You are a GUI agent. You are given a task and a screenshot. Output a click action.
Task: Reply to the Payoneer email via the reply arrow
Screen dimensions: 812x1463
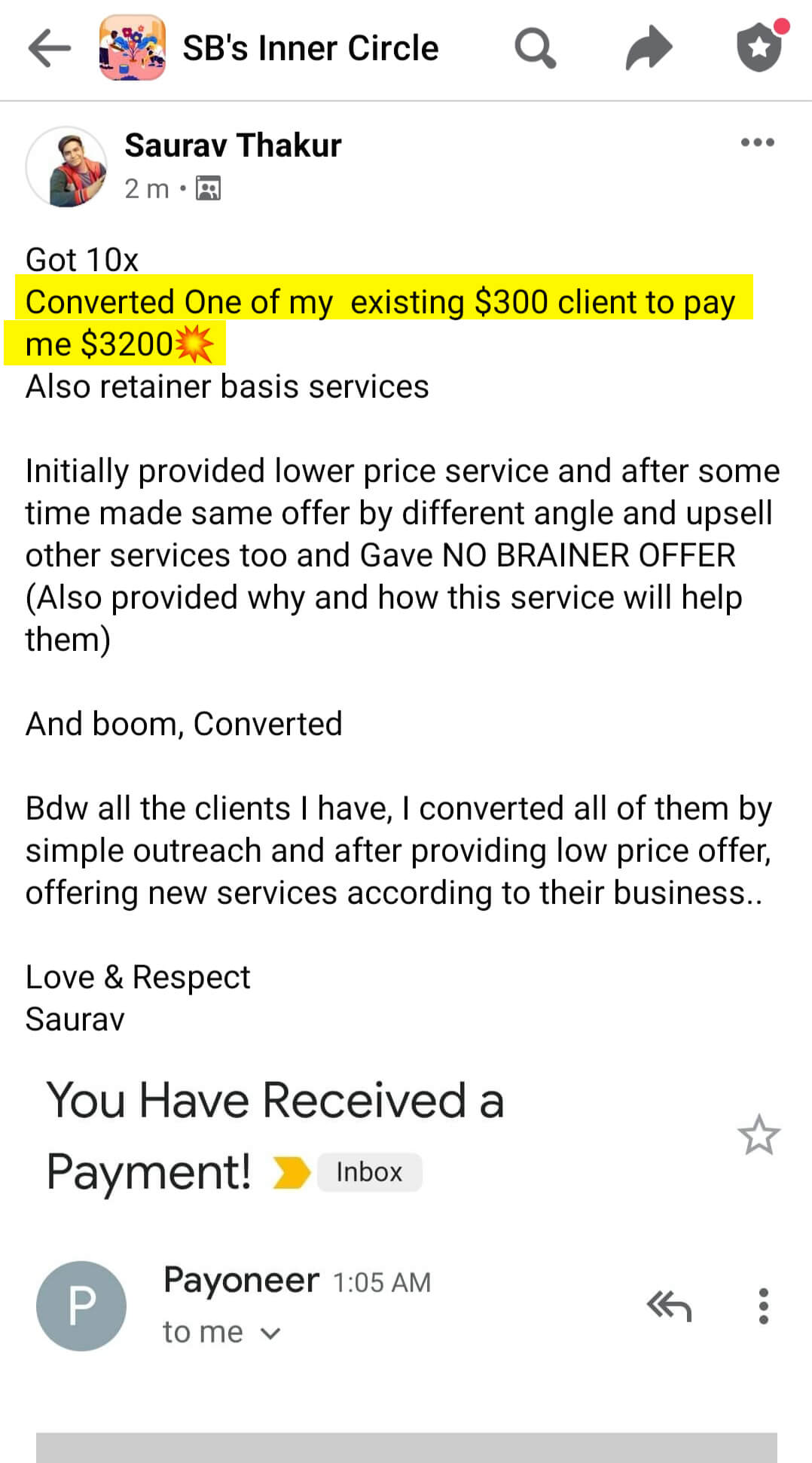click(669, 1307)
